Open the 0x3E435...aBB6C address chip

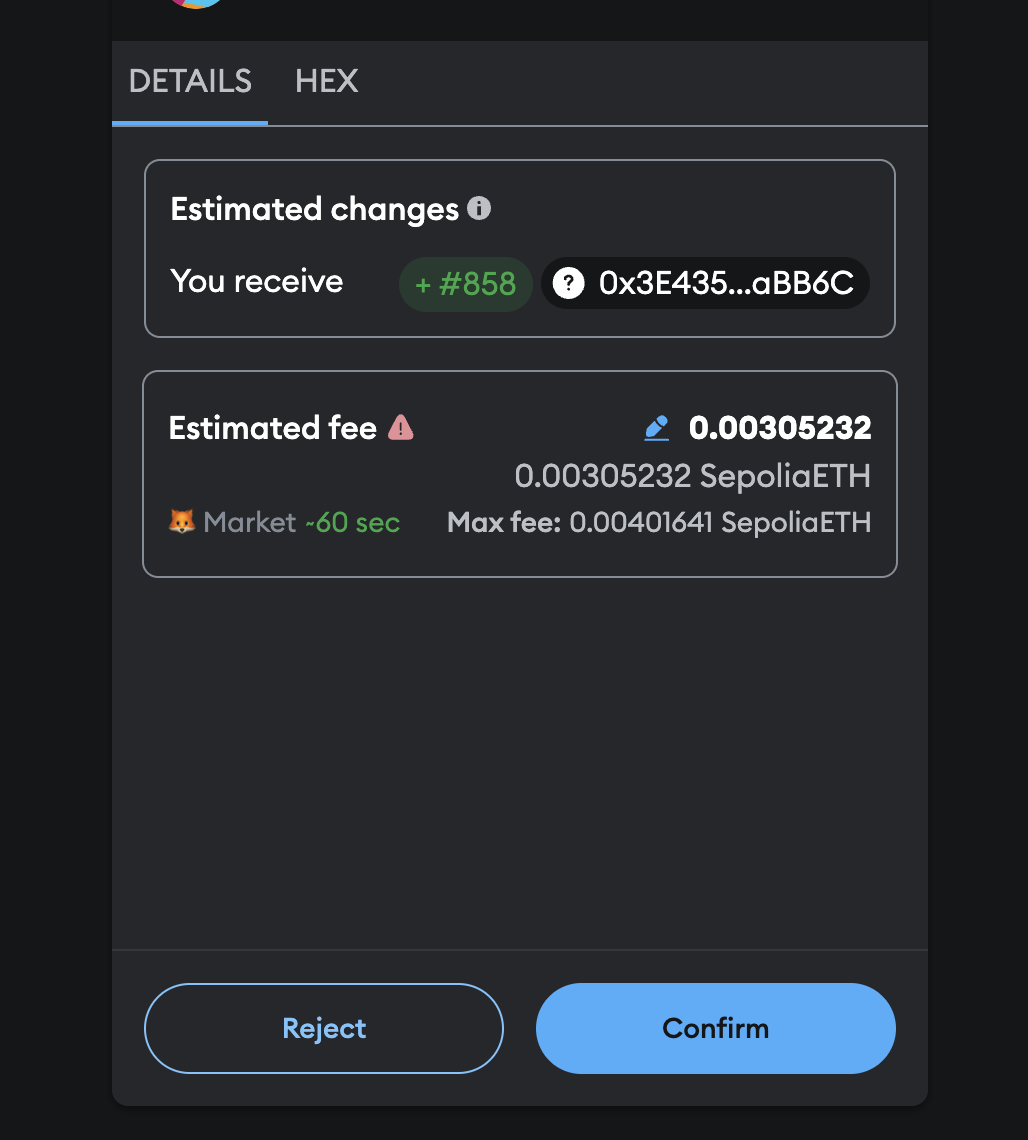pos(705,284)
